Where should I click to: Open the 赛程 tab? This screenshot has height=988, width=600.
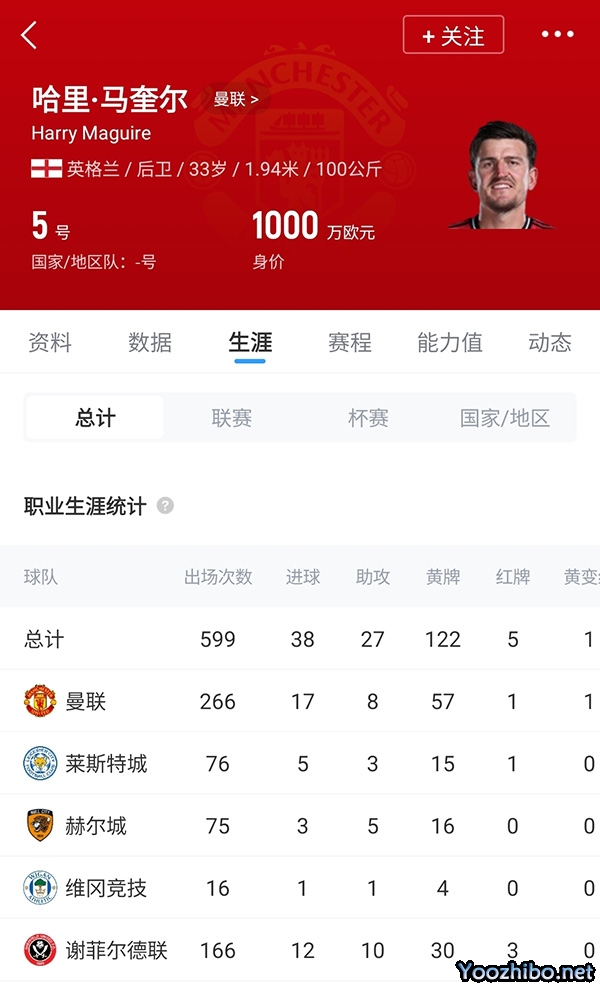pos(350,342)
